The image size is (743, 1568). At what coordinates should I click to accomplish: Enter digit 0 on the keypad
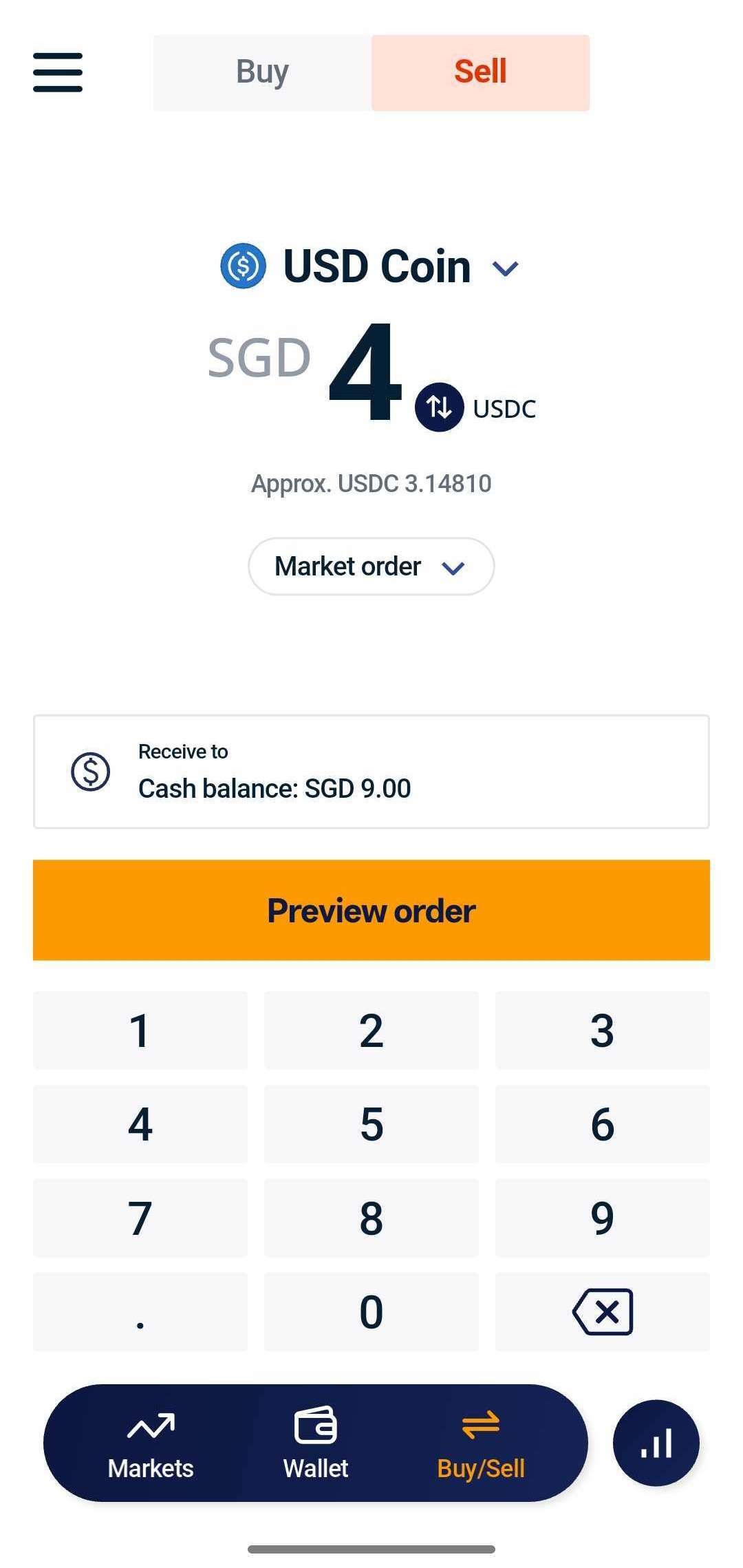click(x=371, y=1311)
